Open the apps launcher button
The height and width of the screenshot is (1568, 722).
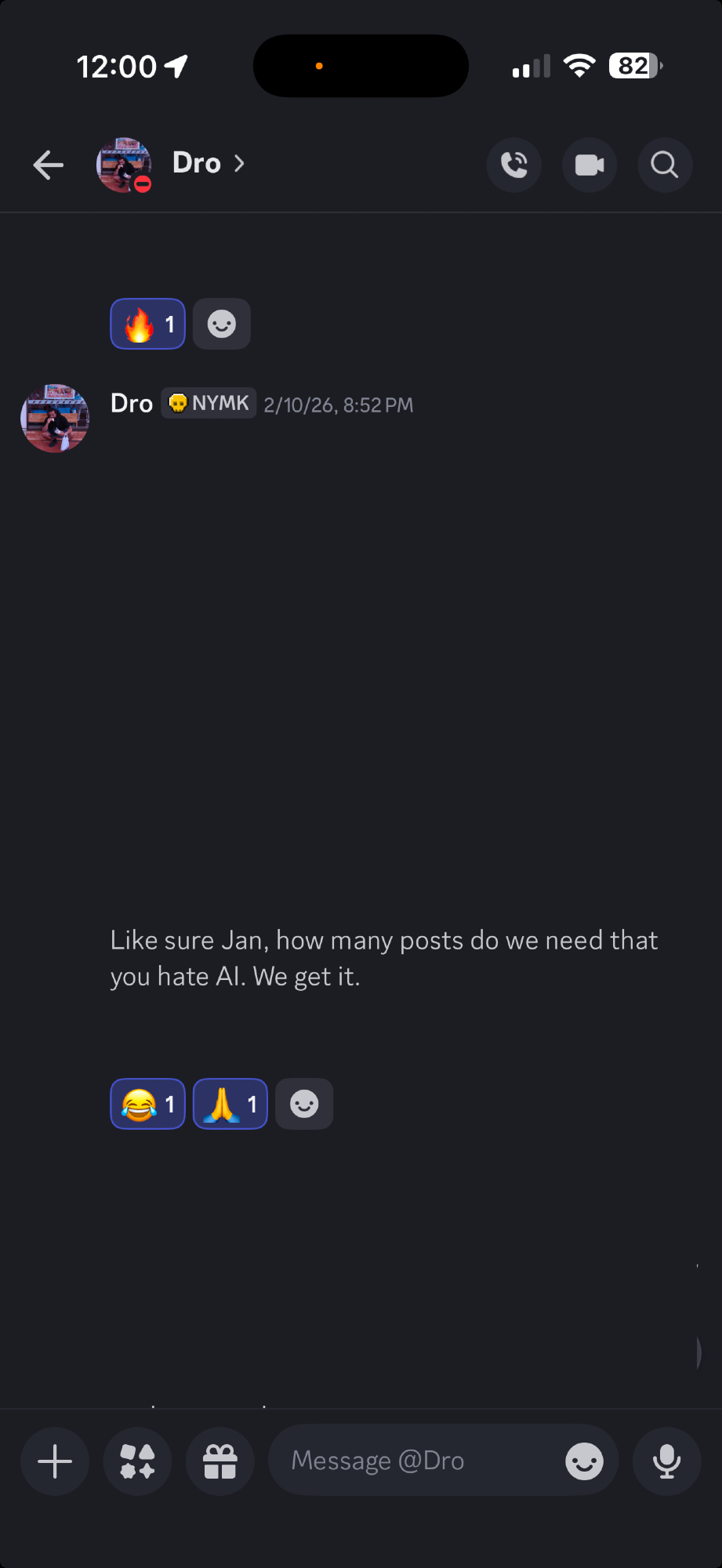(x=137, y=1461)
